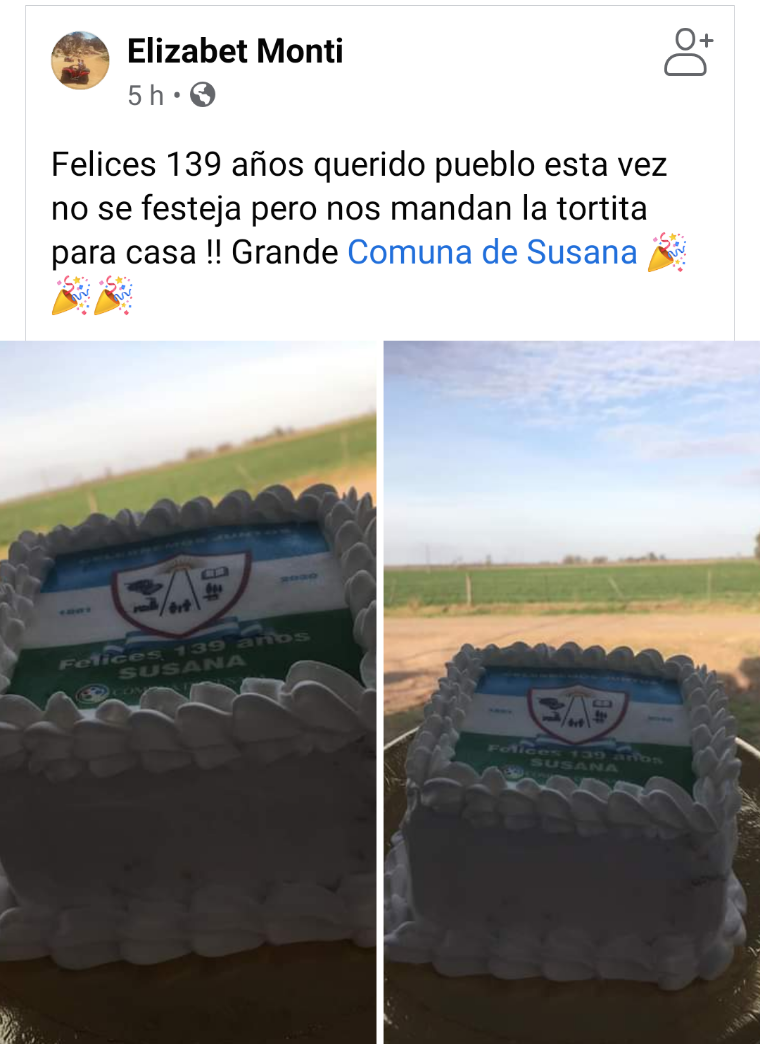The width and height of the screenshot is (760, 1044).
Task: Open the Comuna de Susana page link
Action: tap(492, 253)
